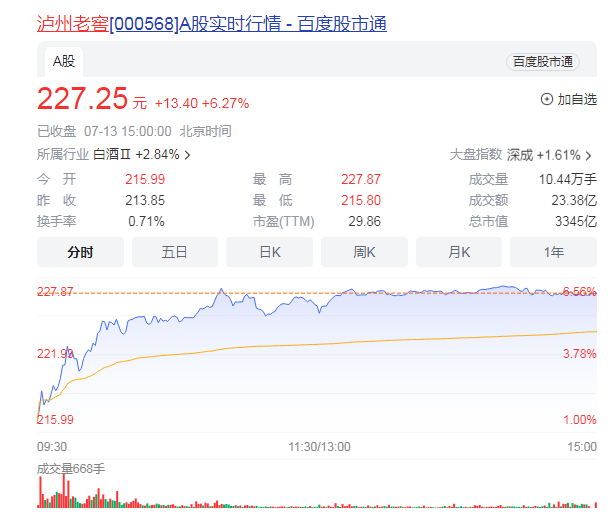Open the 百度股市通 badge
Image resolution: width=611 pixels, height=517 pixels.
point(543,62)
